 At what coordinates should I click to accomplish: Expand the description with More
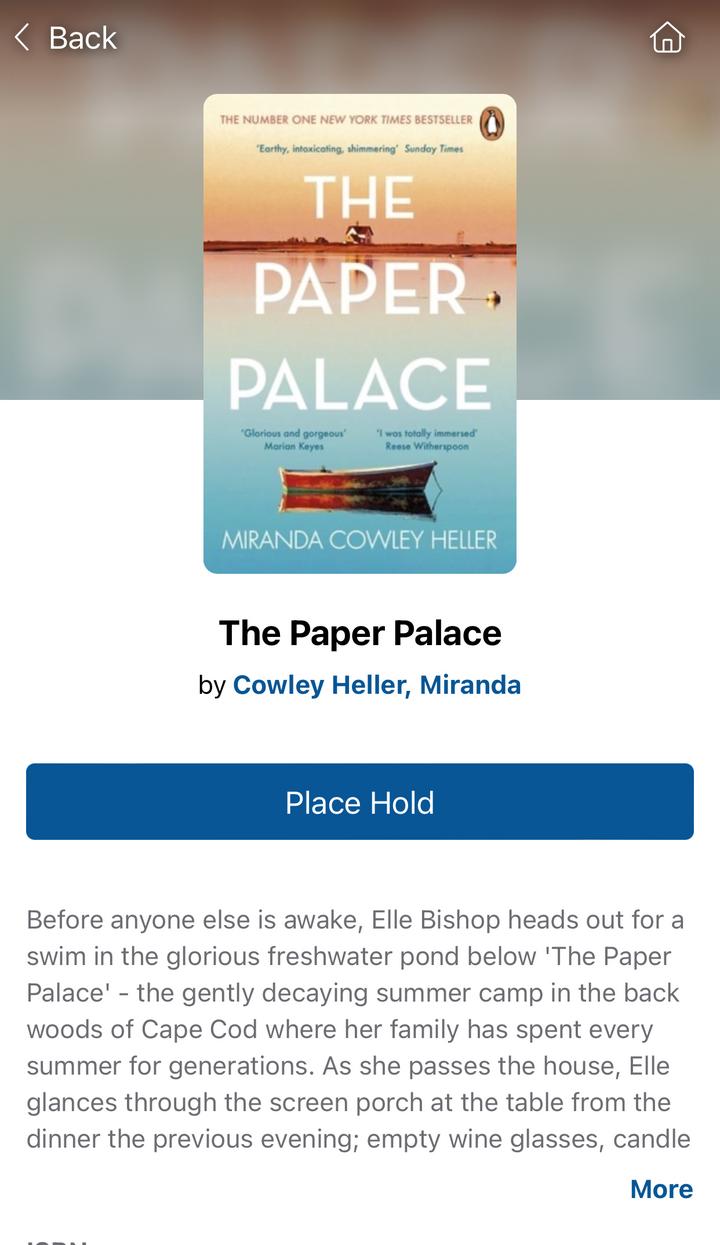point(661,1189)
